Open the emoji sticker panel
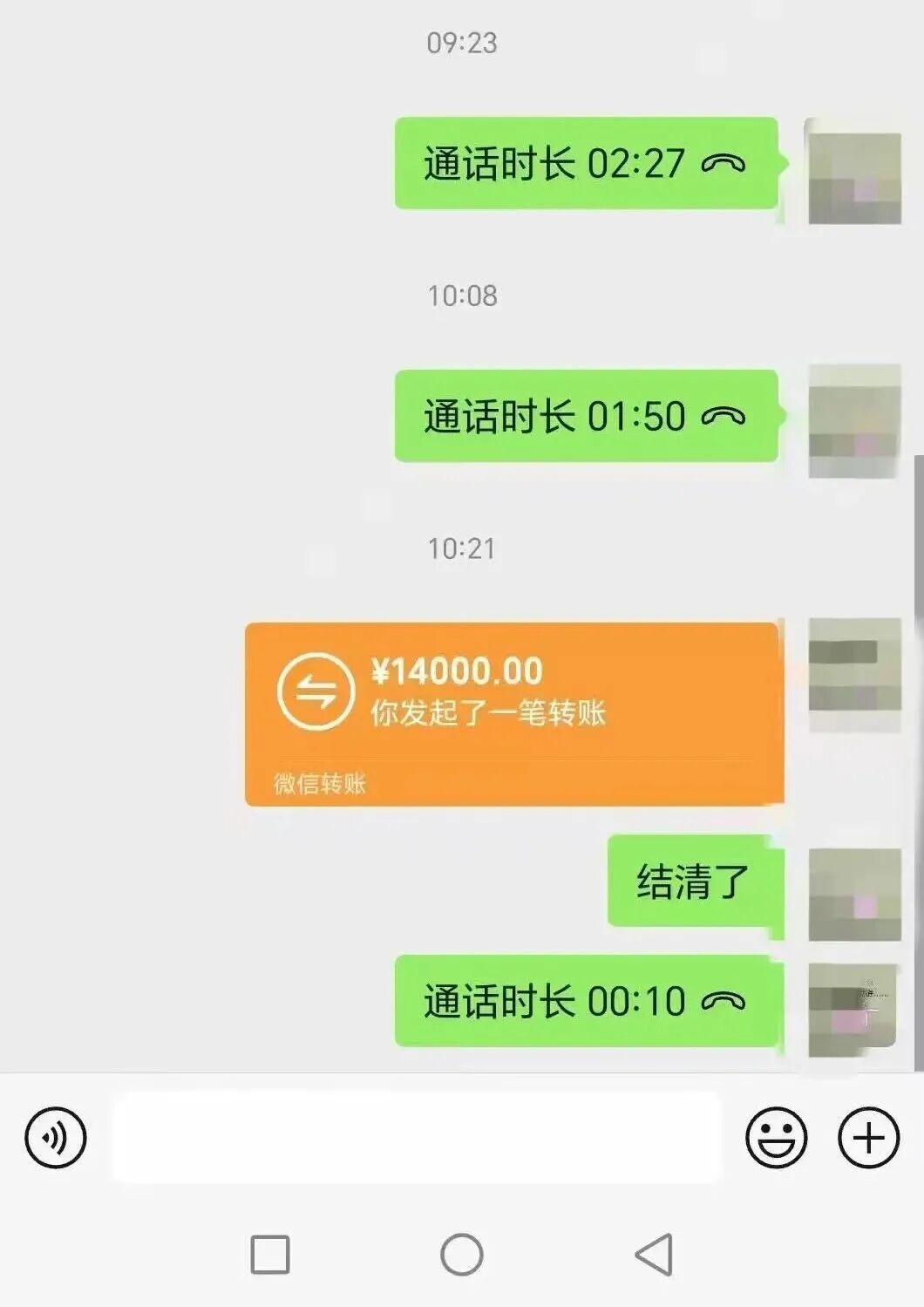 point(776,1137)
